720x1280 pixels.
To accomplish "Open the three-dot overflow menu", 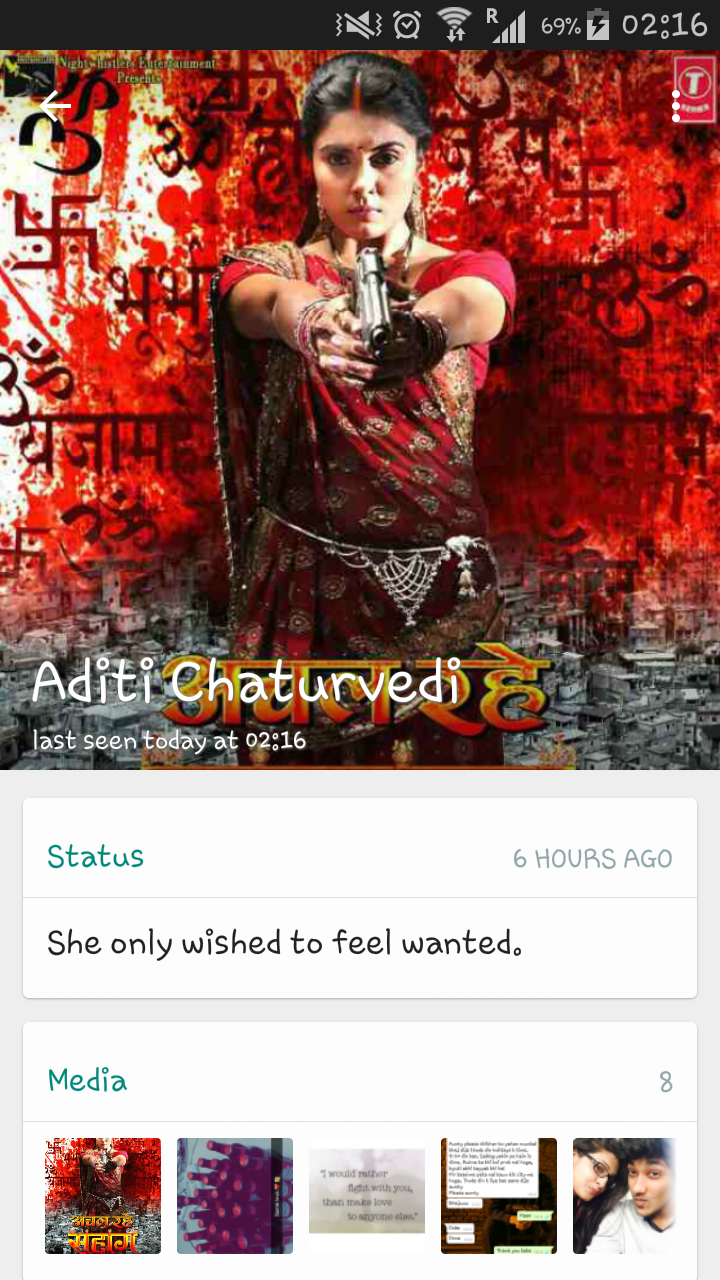I will pos(676,105).
